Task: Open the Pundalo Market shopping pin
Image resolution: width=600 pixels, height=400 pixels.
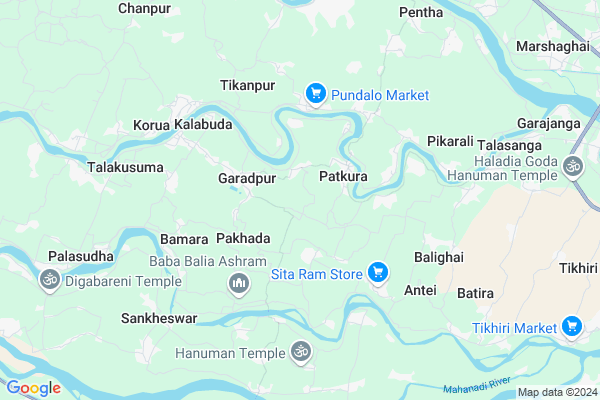Action: (x=315, y=94)
